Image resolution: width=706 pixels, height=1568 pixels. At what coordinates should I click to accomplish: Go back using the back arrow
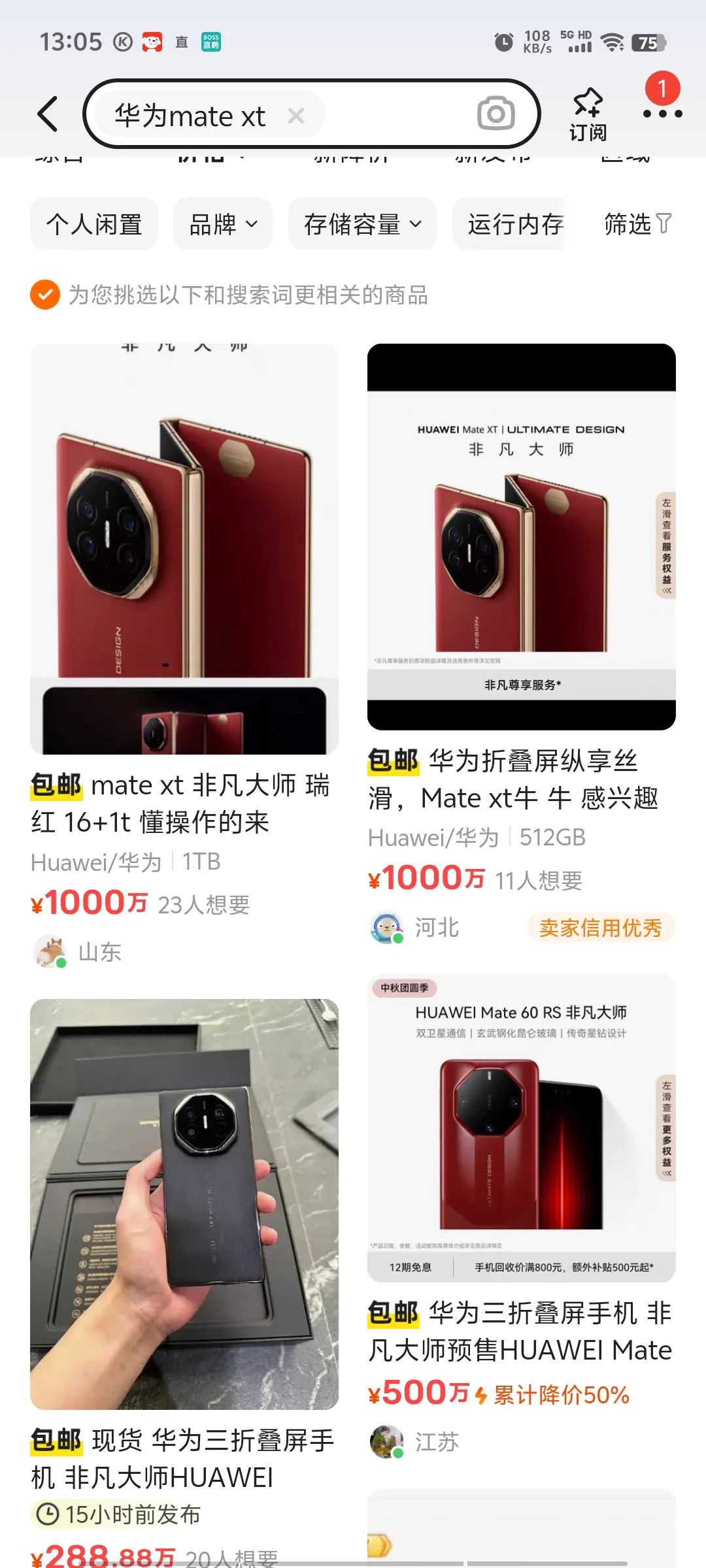pos(48,114)
